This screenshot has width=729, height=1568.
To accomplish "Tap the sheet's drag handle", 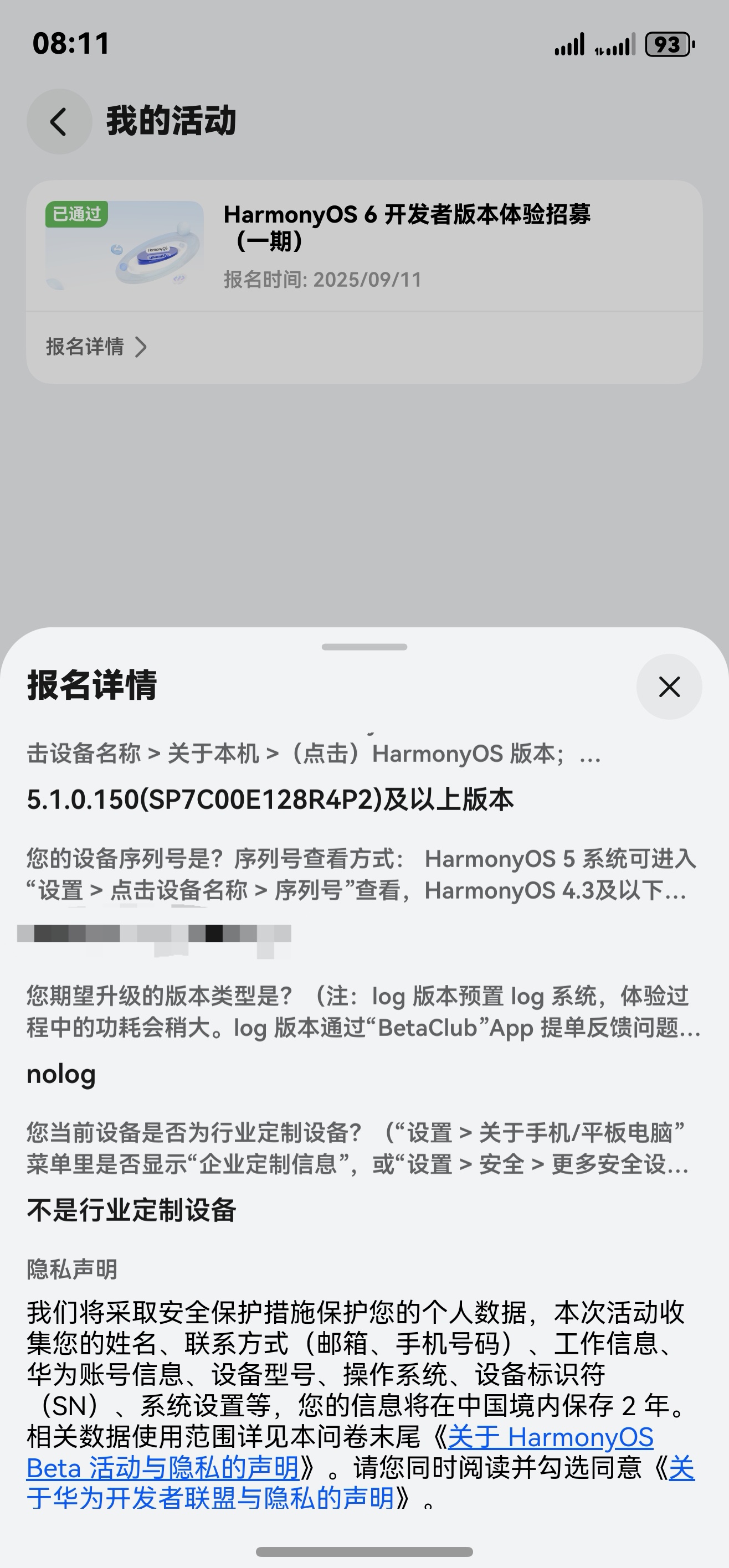I will click(364, 647).
